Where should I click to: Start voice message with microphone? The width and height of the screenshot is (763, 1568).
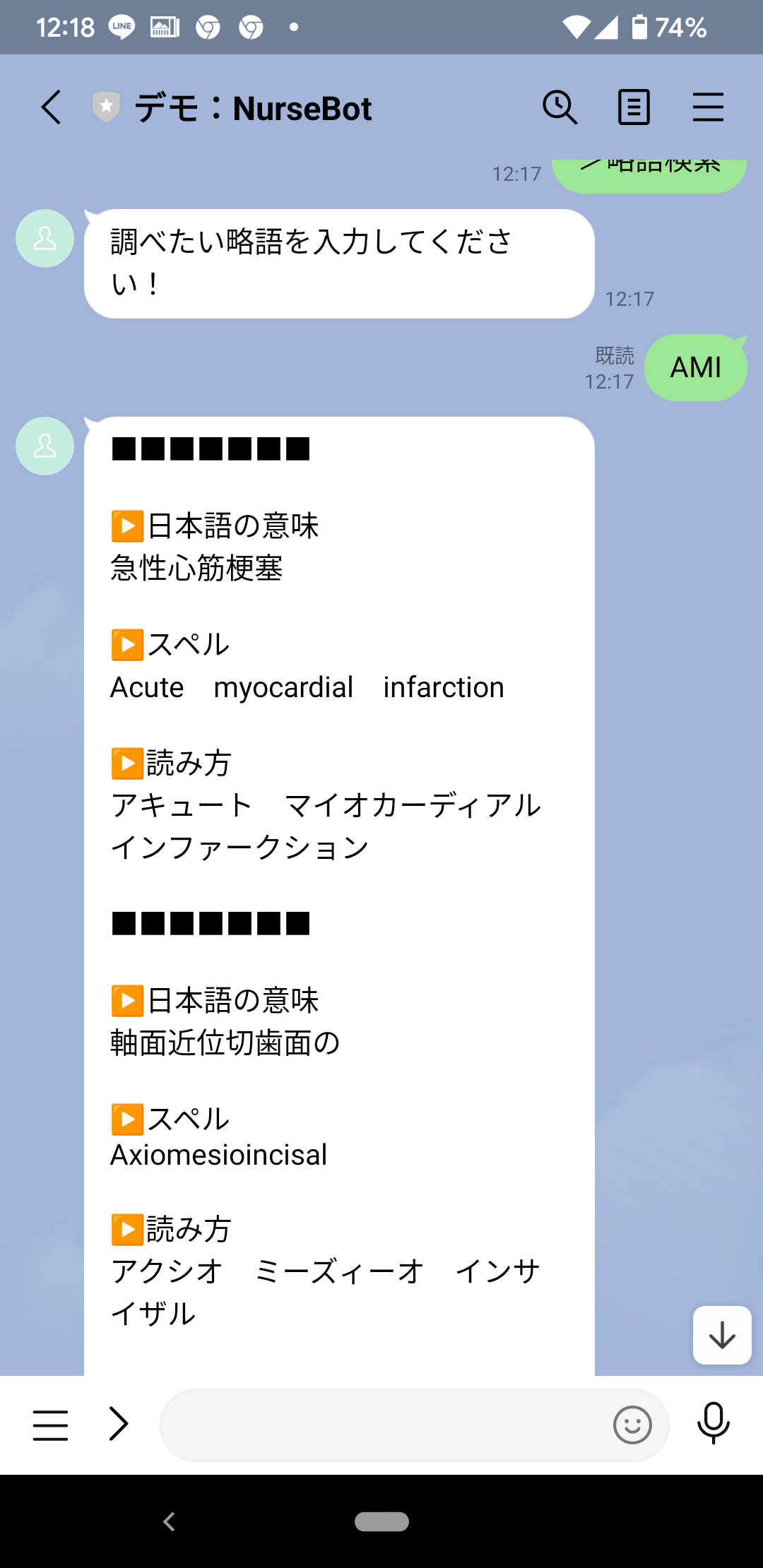714,1423
